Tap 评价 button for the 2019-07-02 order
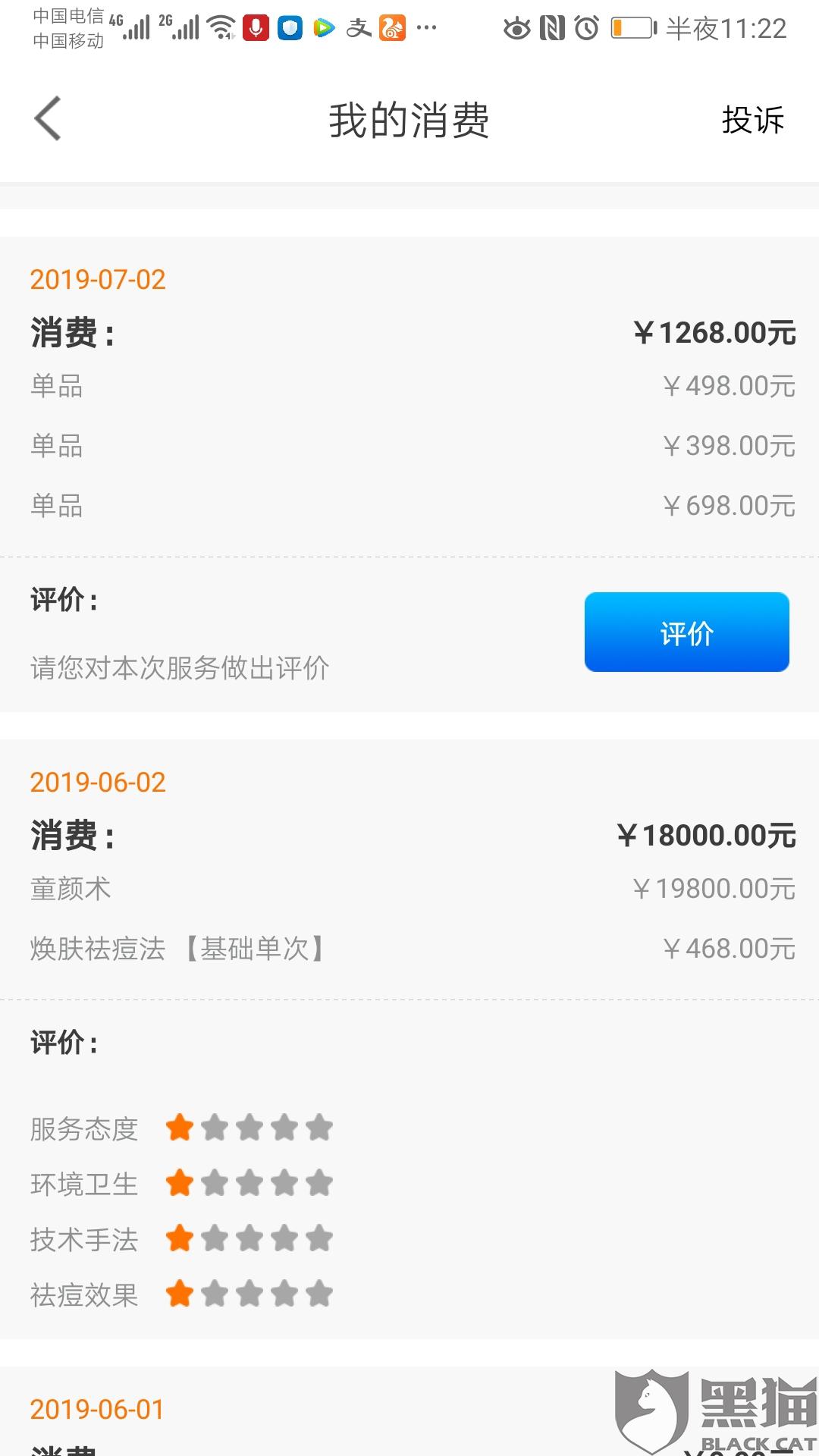 [686, 632]
